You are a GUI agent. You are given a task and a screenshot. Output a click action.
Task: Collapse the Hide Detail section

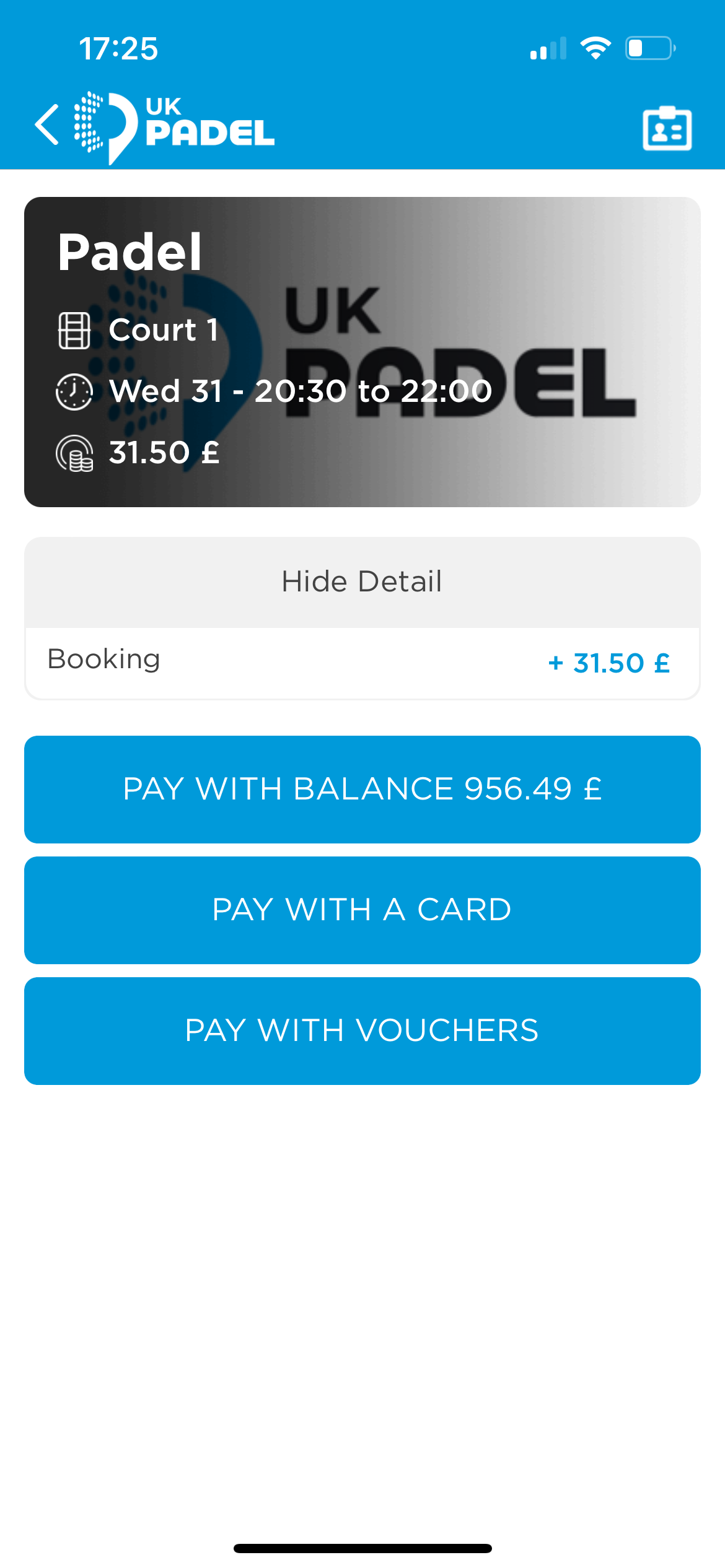pos(362,582)
